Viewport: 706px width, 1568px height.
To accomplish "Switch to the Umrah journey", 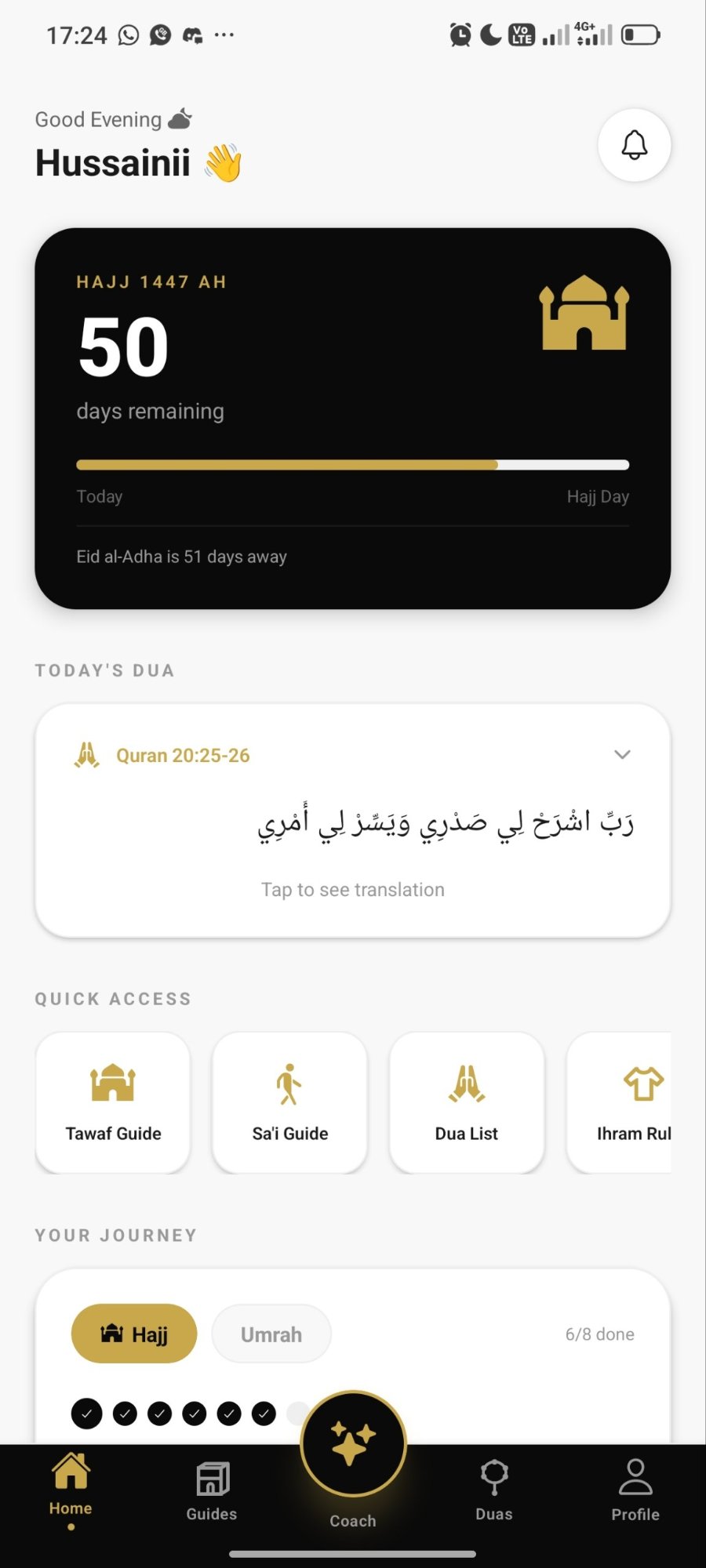I will point(271,1334).
